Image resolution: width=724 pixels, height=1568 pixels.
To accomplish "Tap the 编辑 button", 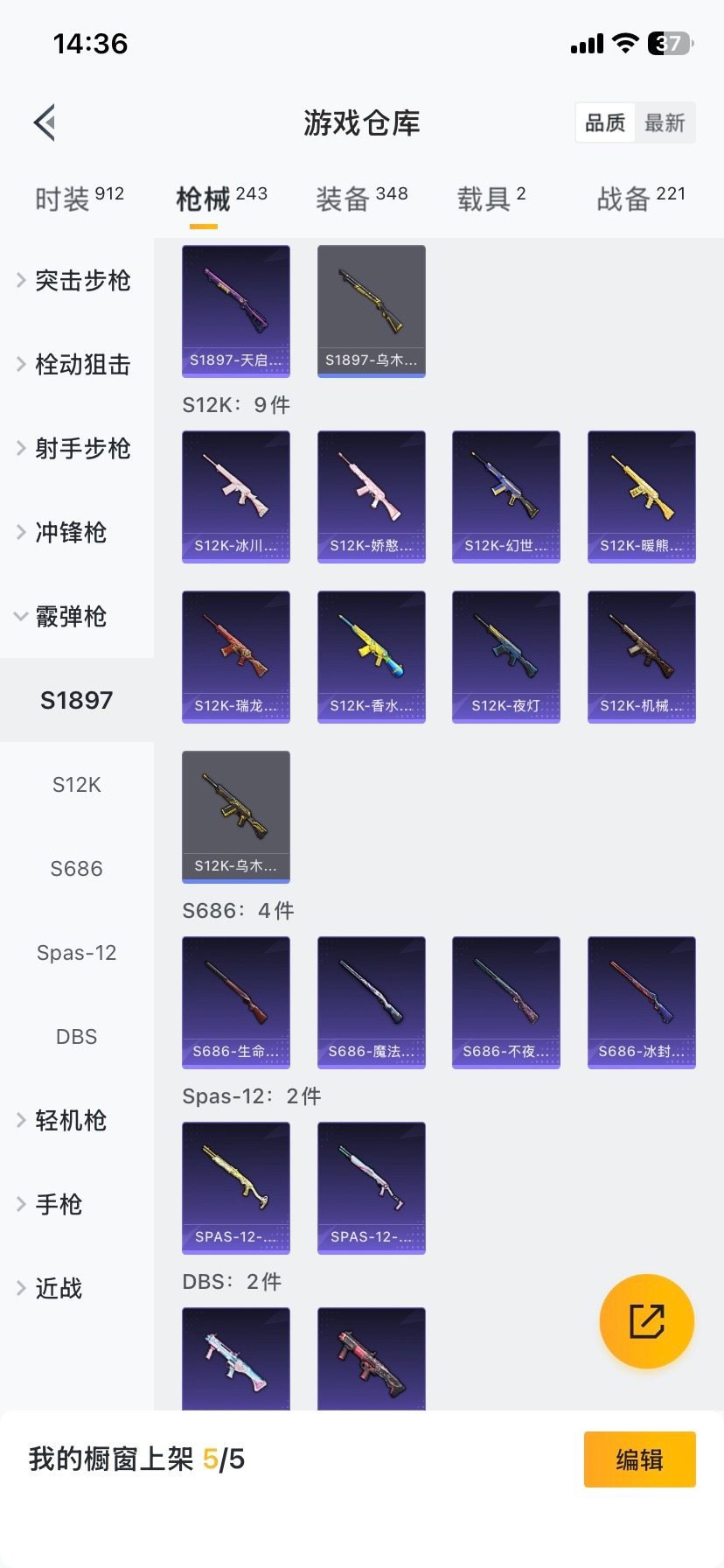I will [639, 1459].
